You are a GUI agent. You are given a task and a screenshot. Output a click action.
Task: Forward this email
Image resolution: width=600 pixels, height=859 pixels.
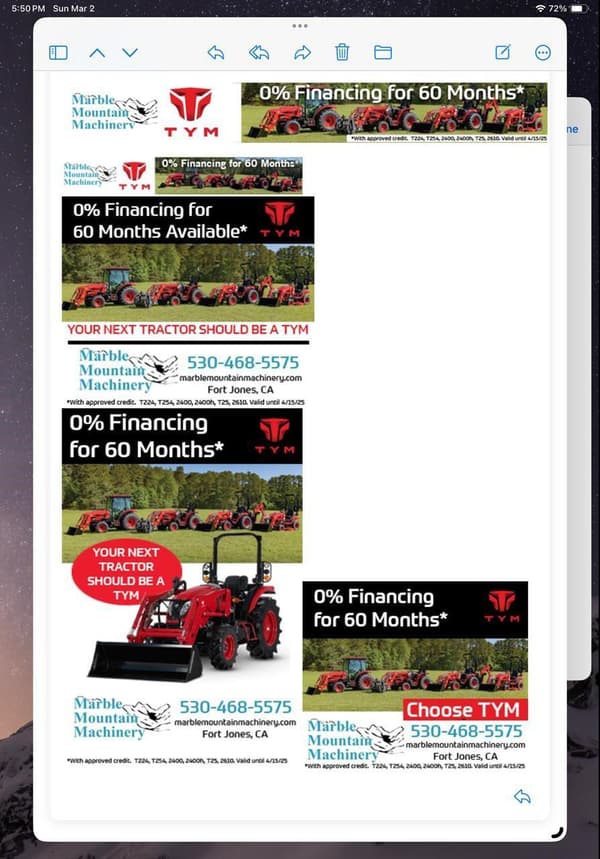[302, 52]
